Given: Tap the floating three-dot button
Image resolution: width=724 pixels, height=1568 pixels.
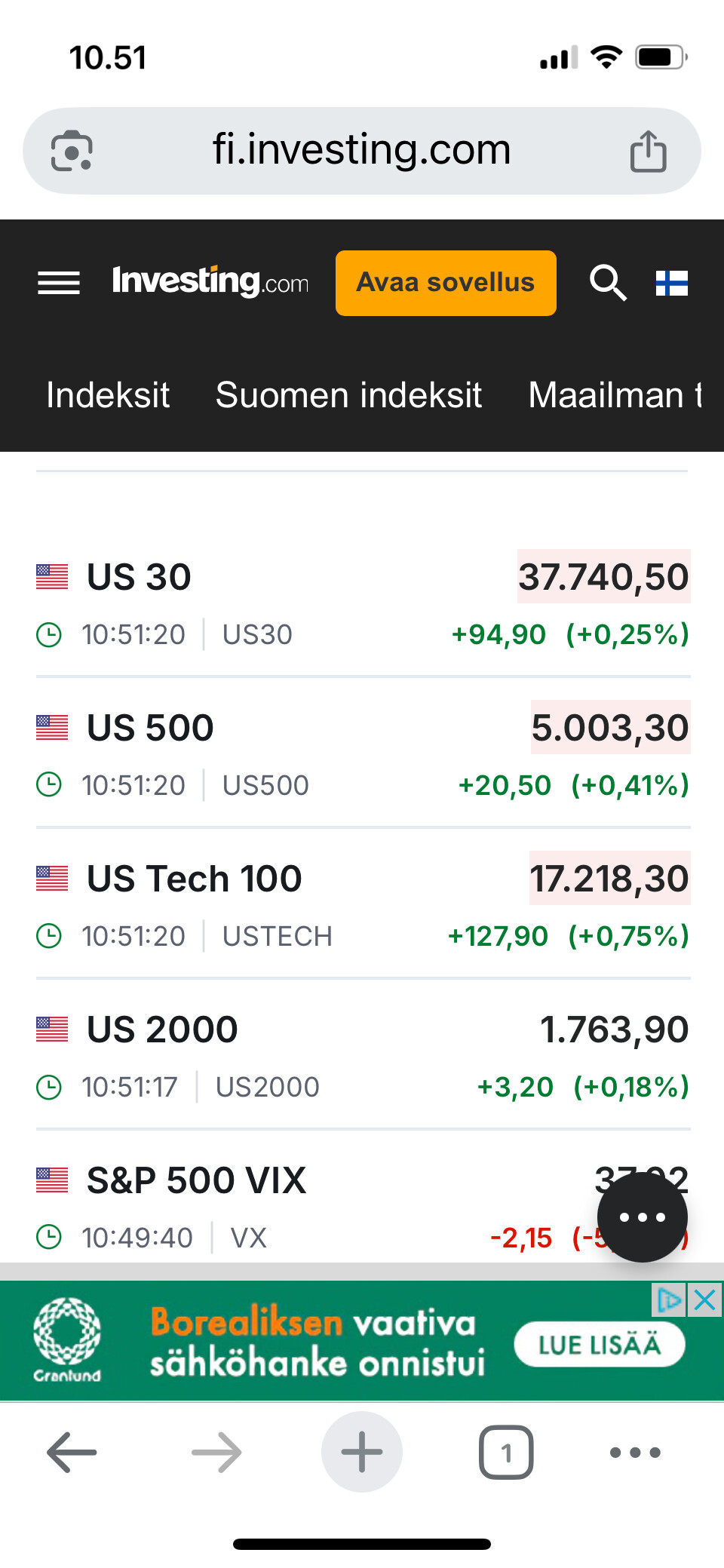Looking at the screenshot, I should (x=642, y=1217).
